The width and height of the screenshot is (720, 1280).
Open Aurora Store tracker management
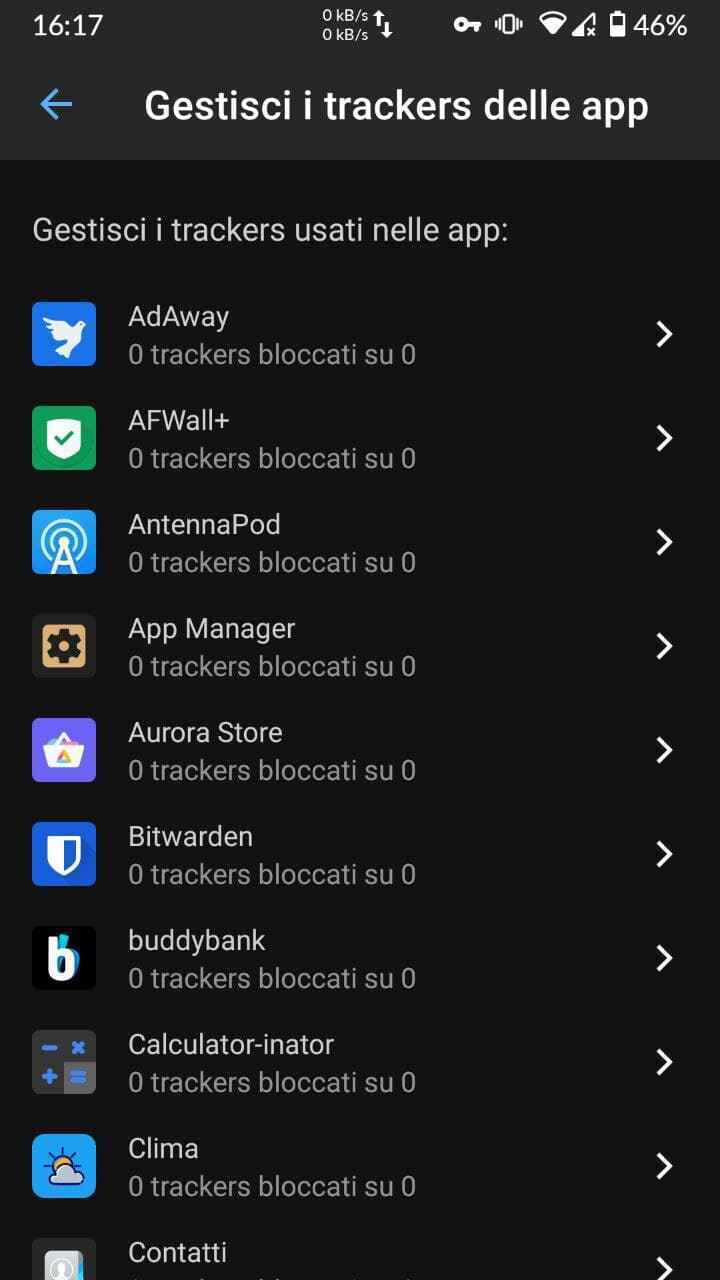pos(360,750)
